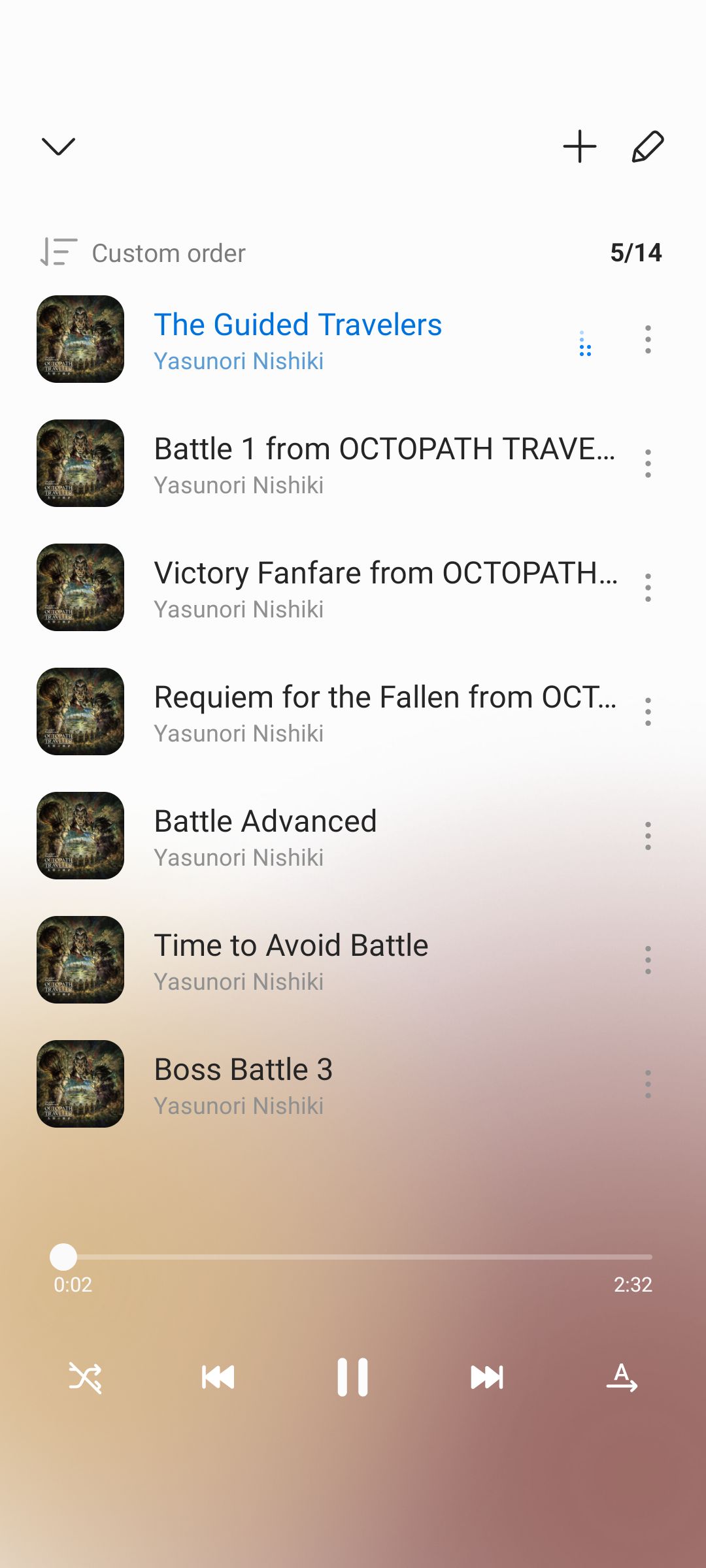Open more options for Requiem for the Fallen
Image resolution: width=706 pixels, height=1568 pixels.
[647, 712]
